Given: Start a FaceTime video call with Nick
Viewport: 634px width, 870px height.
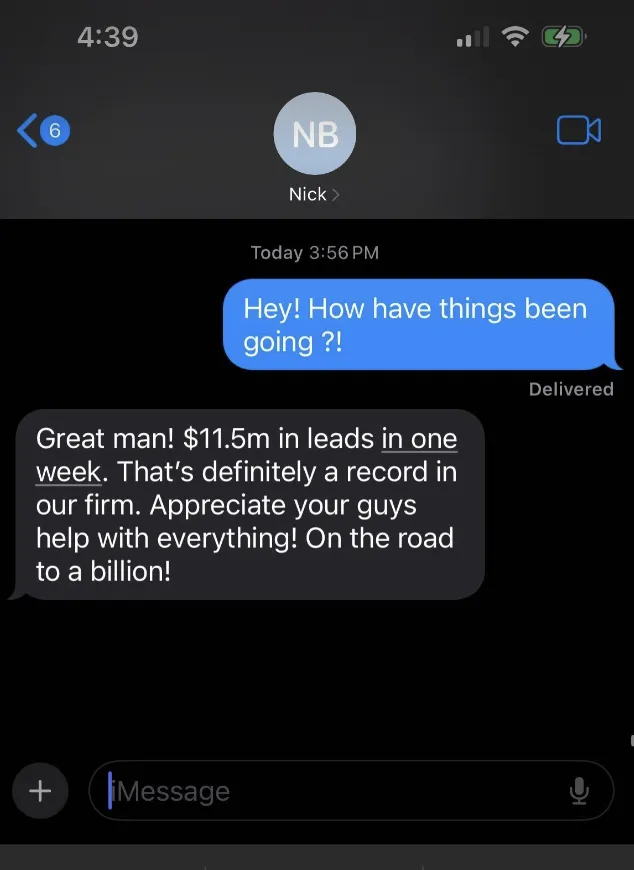Looking at the screenshot, I should 578,130.
